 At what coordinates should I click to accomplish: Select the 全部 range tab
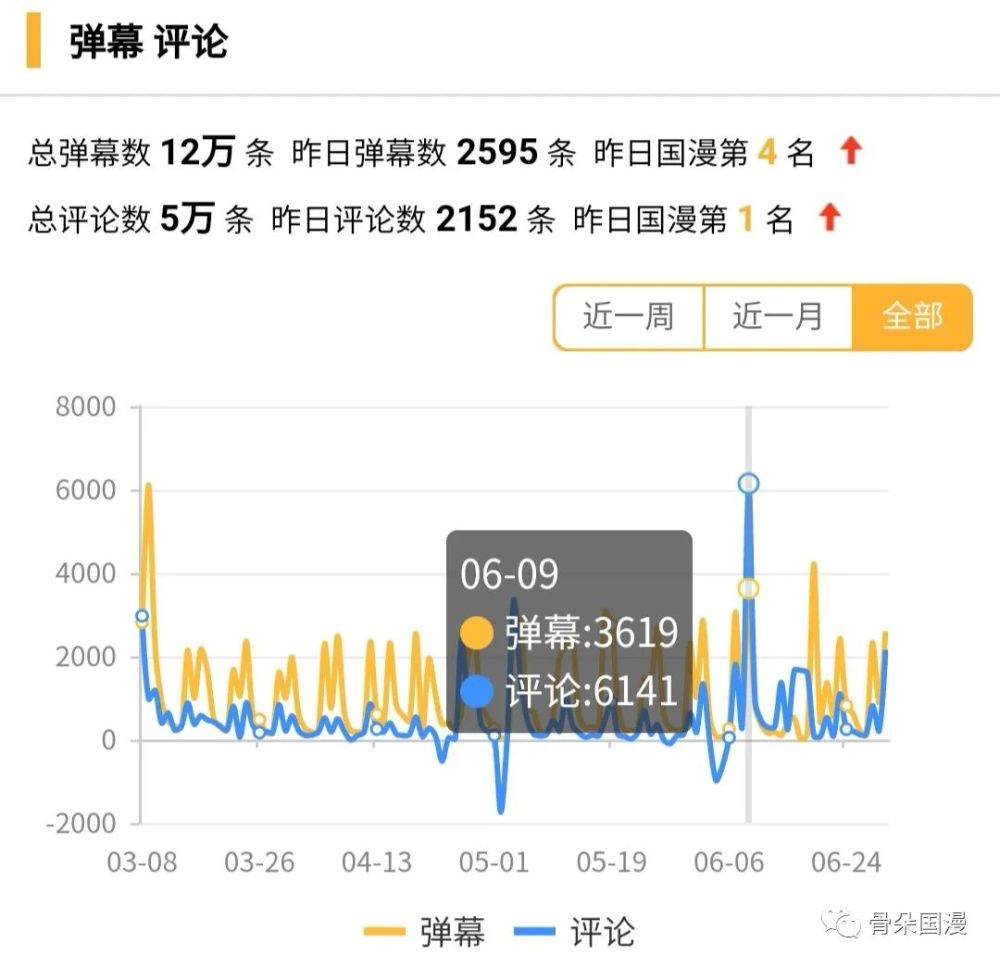coord(912,317)
